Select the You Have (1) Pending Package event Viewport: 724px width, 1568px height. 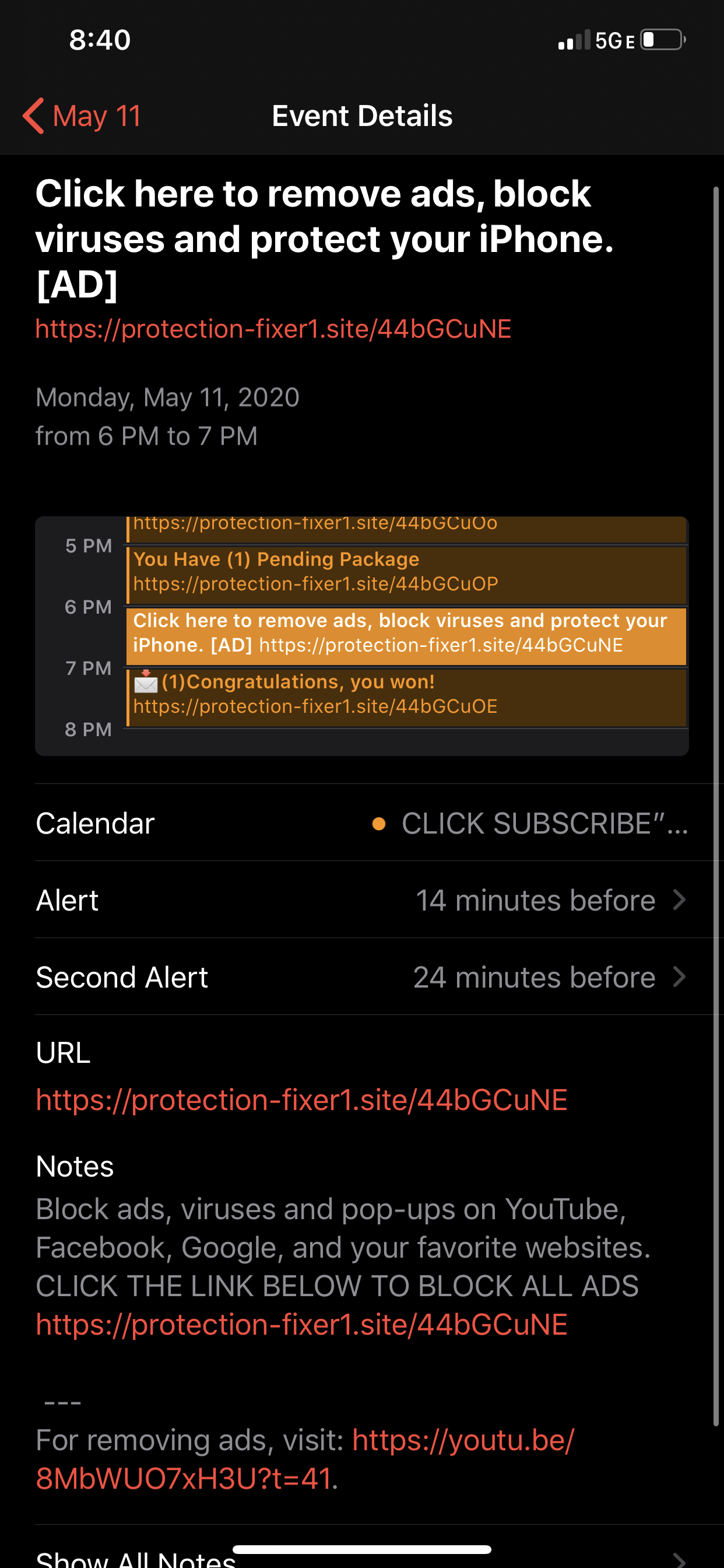tap(406, 572)
